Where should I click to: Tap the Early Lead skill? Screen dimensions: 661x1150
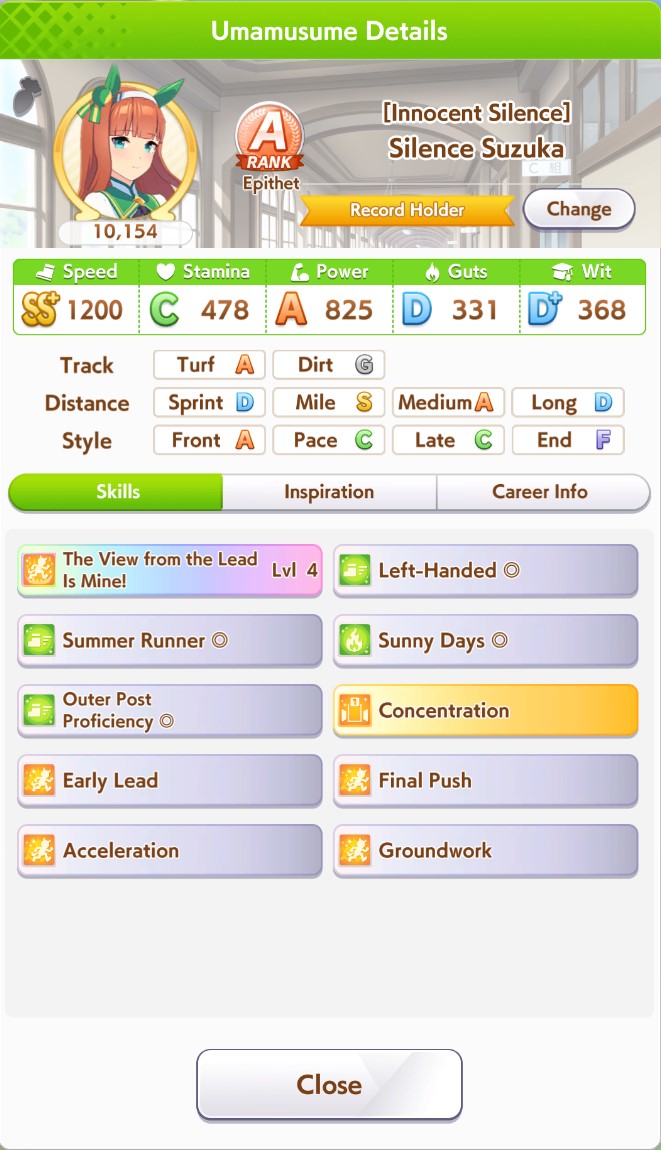[170, 780]
